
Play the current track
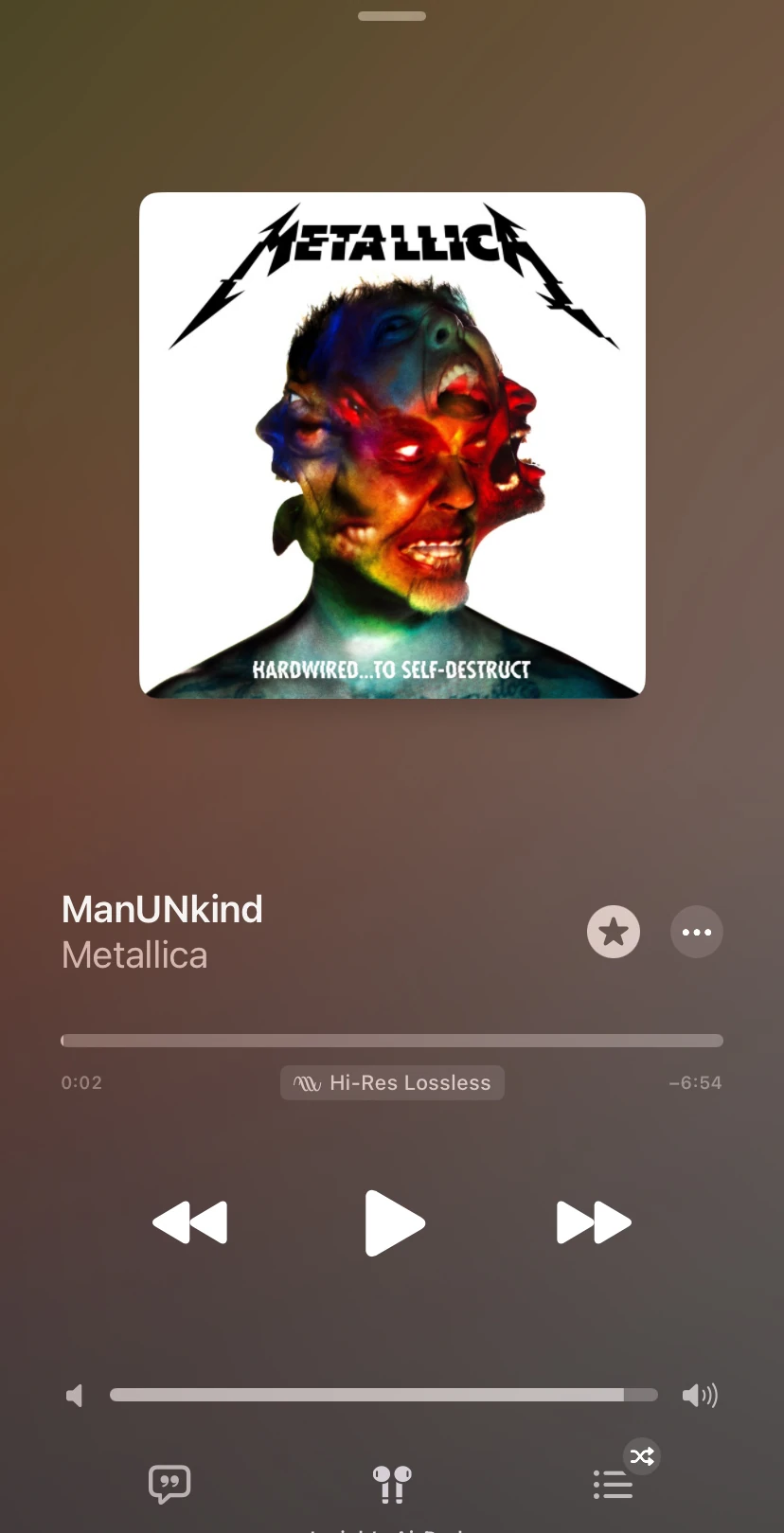click(394, 1222)
